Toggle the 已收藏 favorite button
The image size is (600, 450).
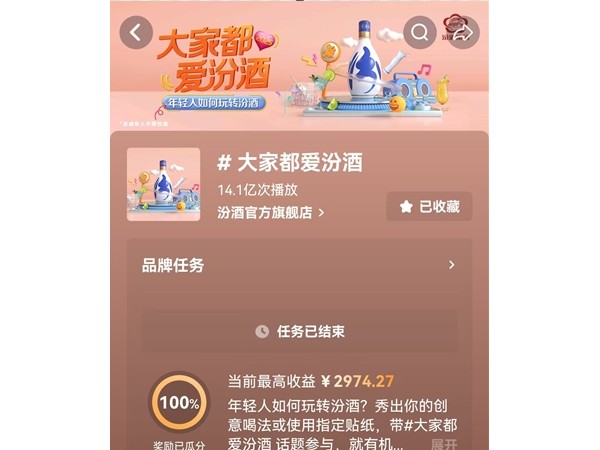pyautogui.click(x=429, y=207)
